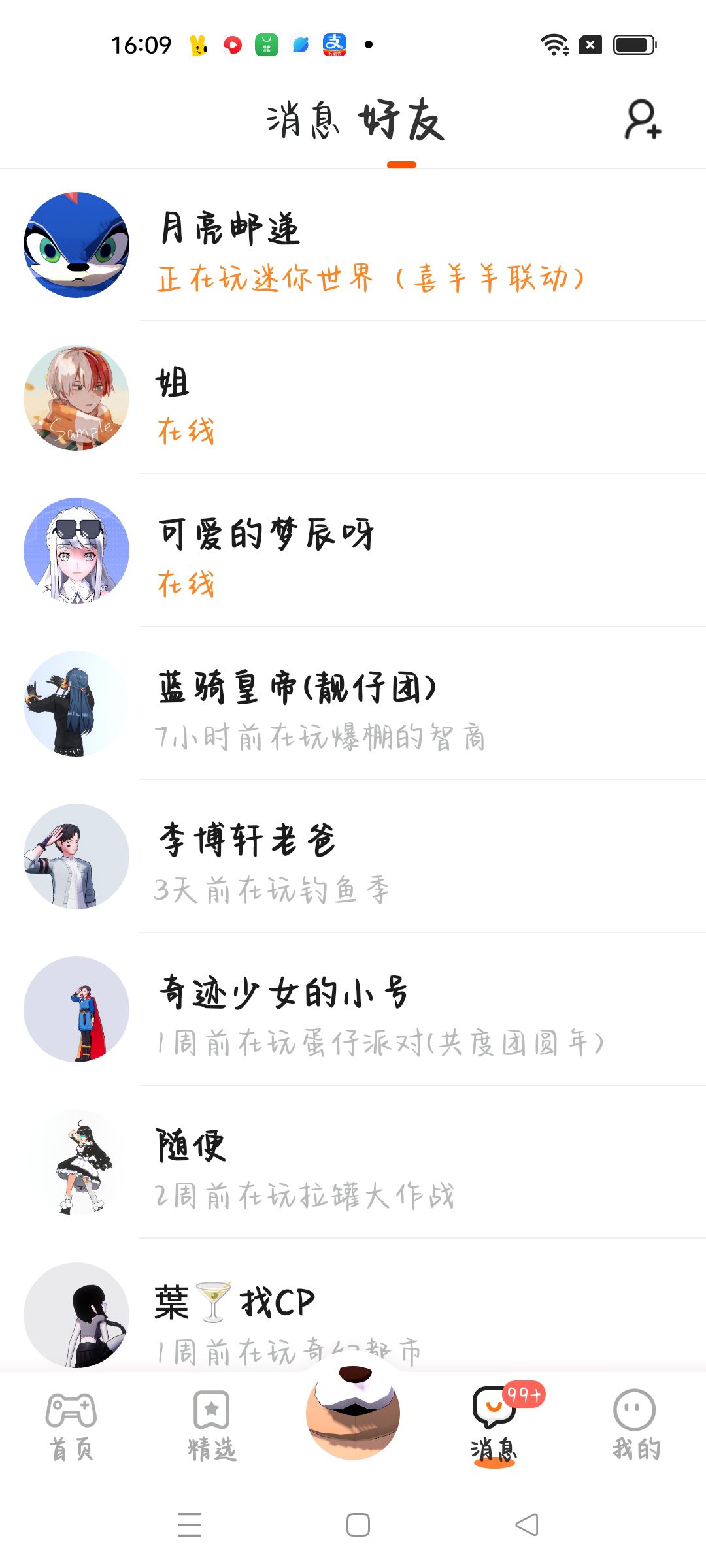The height and width of the screenshot is (1568, 706).
Task: Switch to the 消息 top tab
Action: (x=303, y=121)
